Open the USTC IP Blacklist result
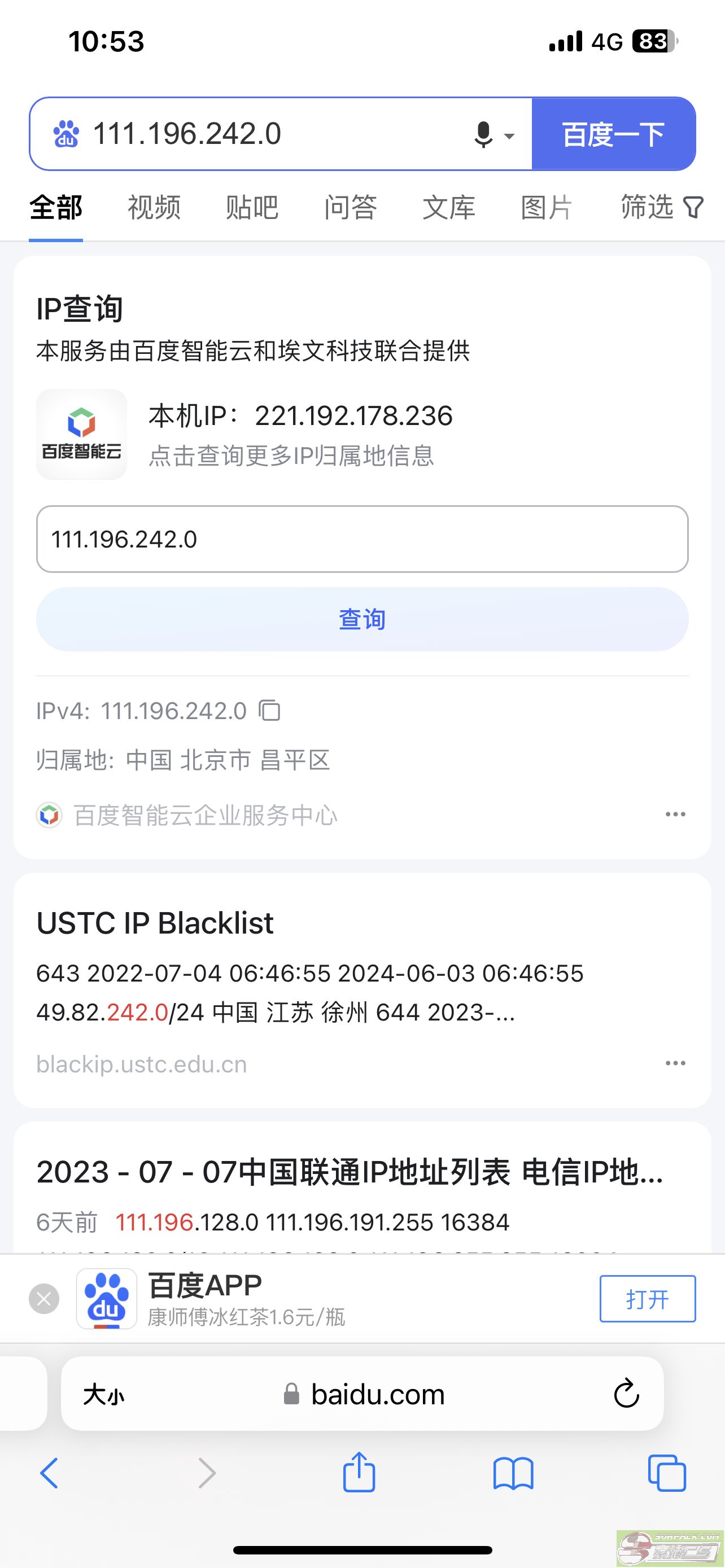The height and width of the screenshot is (1568, 725). (x=155, y=923)
